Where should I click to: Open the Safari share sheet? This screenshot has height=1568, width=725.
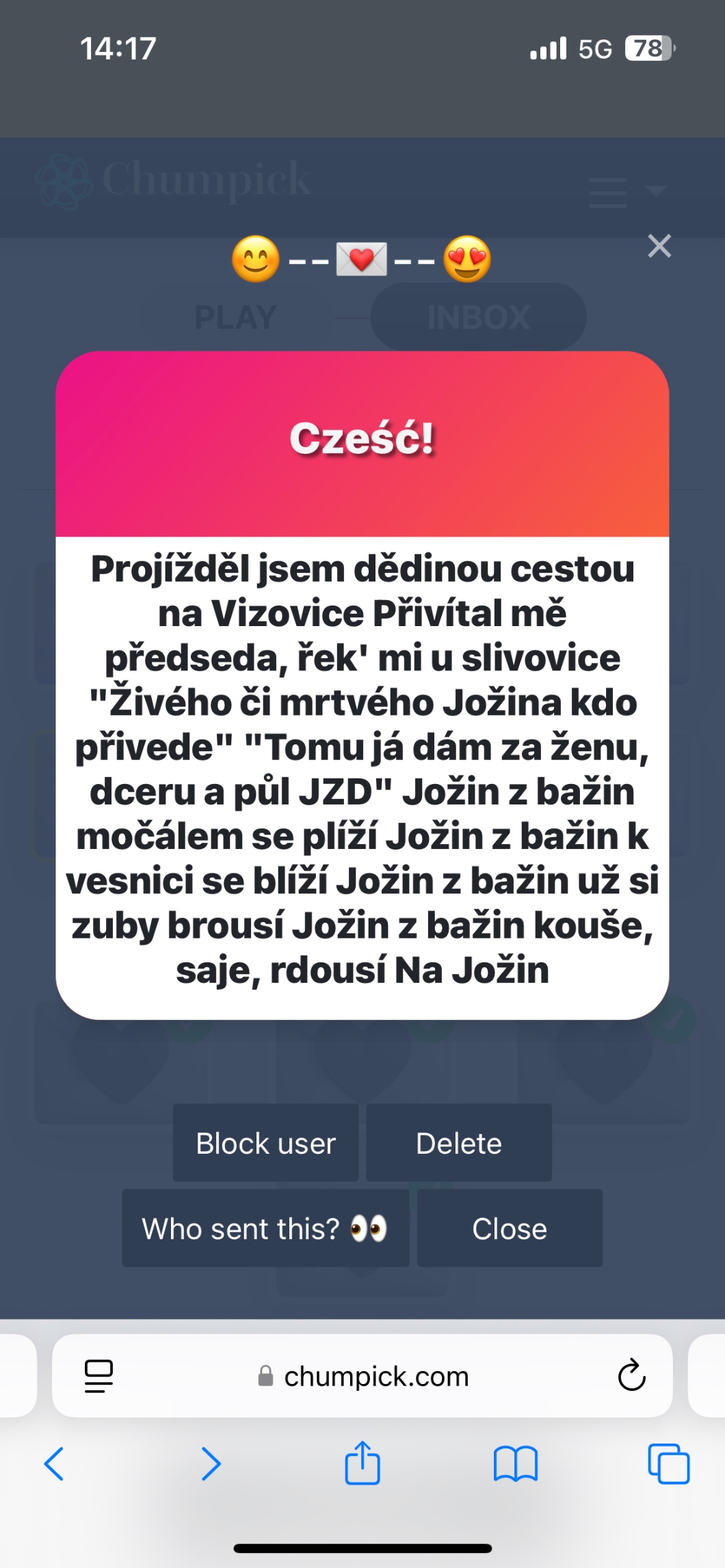362,1463
